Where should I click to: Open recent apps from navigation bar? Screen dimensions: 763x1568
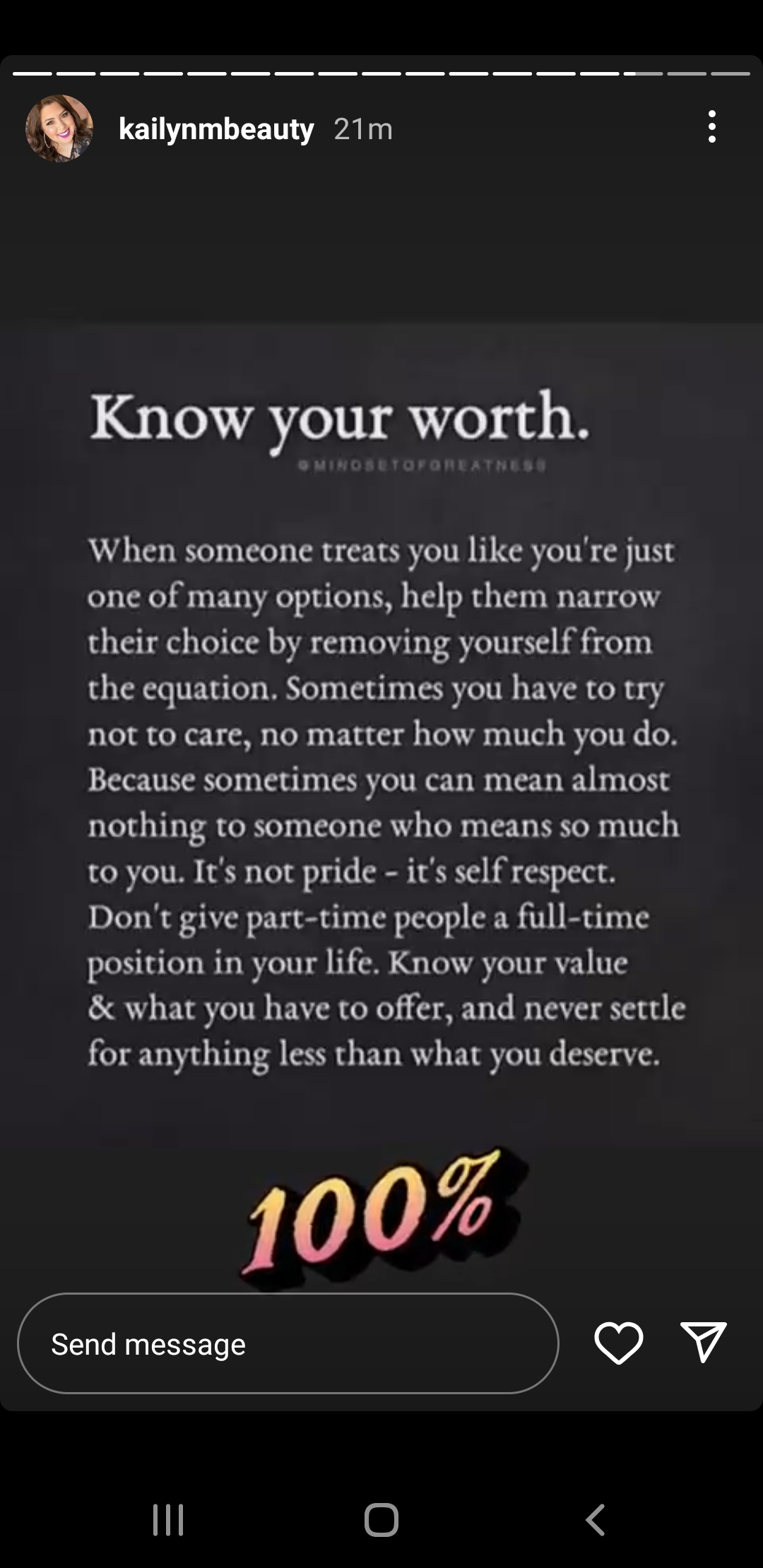(x=168, y=1519)
